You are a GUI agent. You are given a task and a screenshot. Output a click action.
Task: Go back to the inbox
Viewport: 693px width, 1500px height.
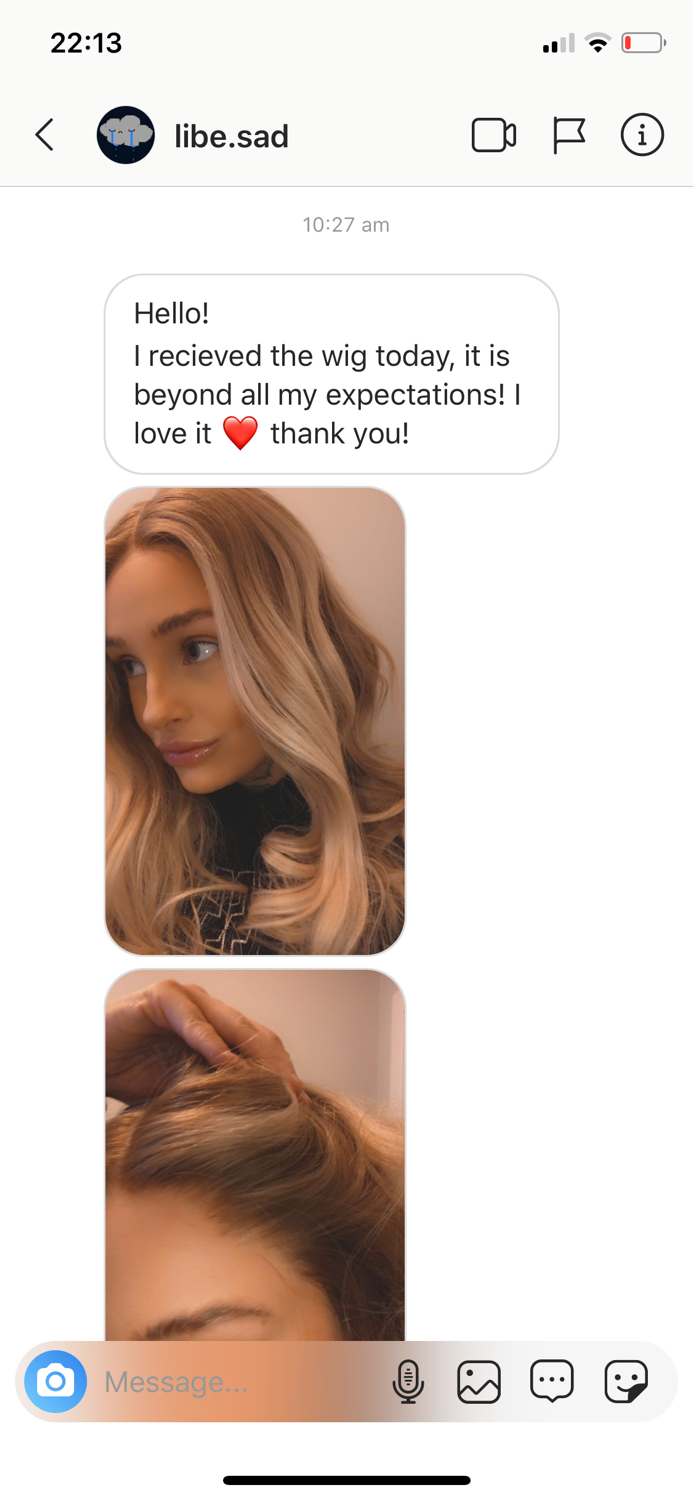45,135
